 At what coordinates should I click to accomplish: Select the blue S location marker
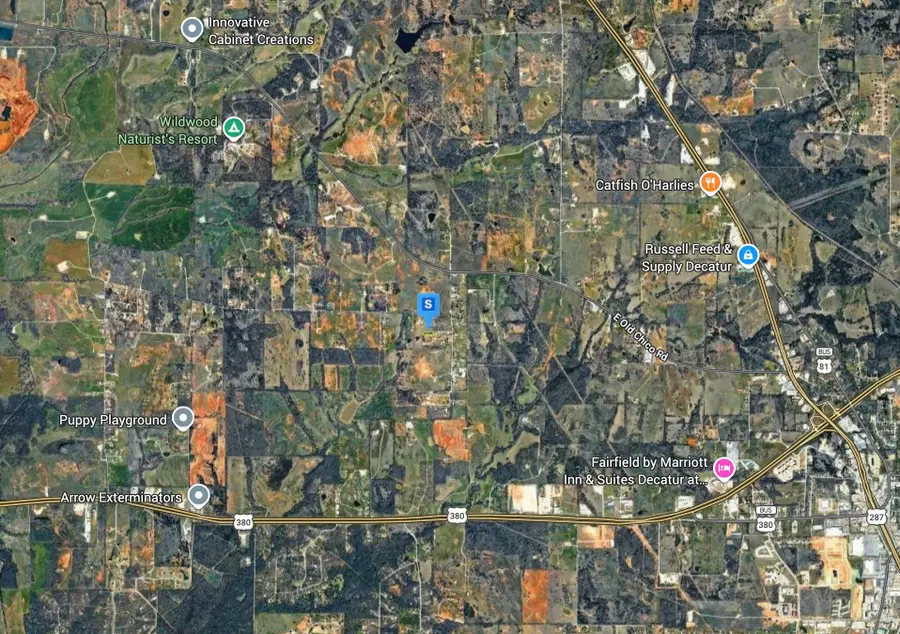tap(428, 304)
